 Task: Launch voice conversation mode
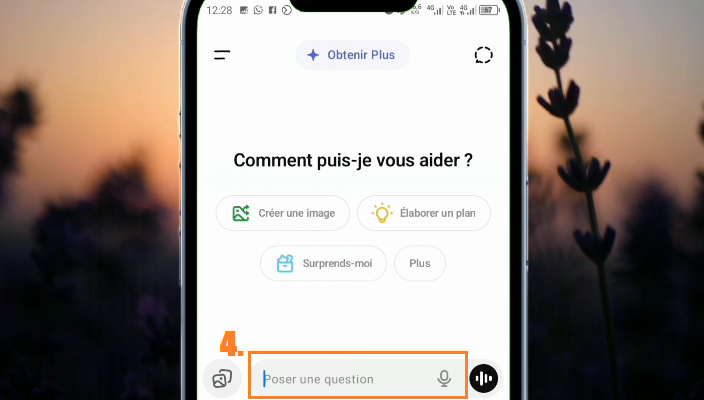[x=484, y=379]
